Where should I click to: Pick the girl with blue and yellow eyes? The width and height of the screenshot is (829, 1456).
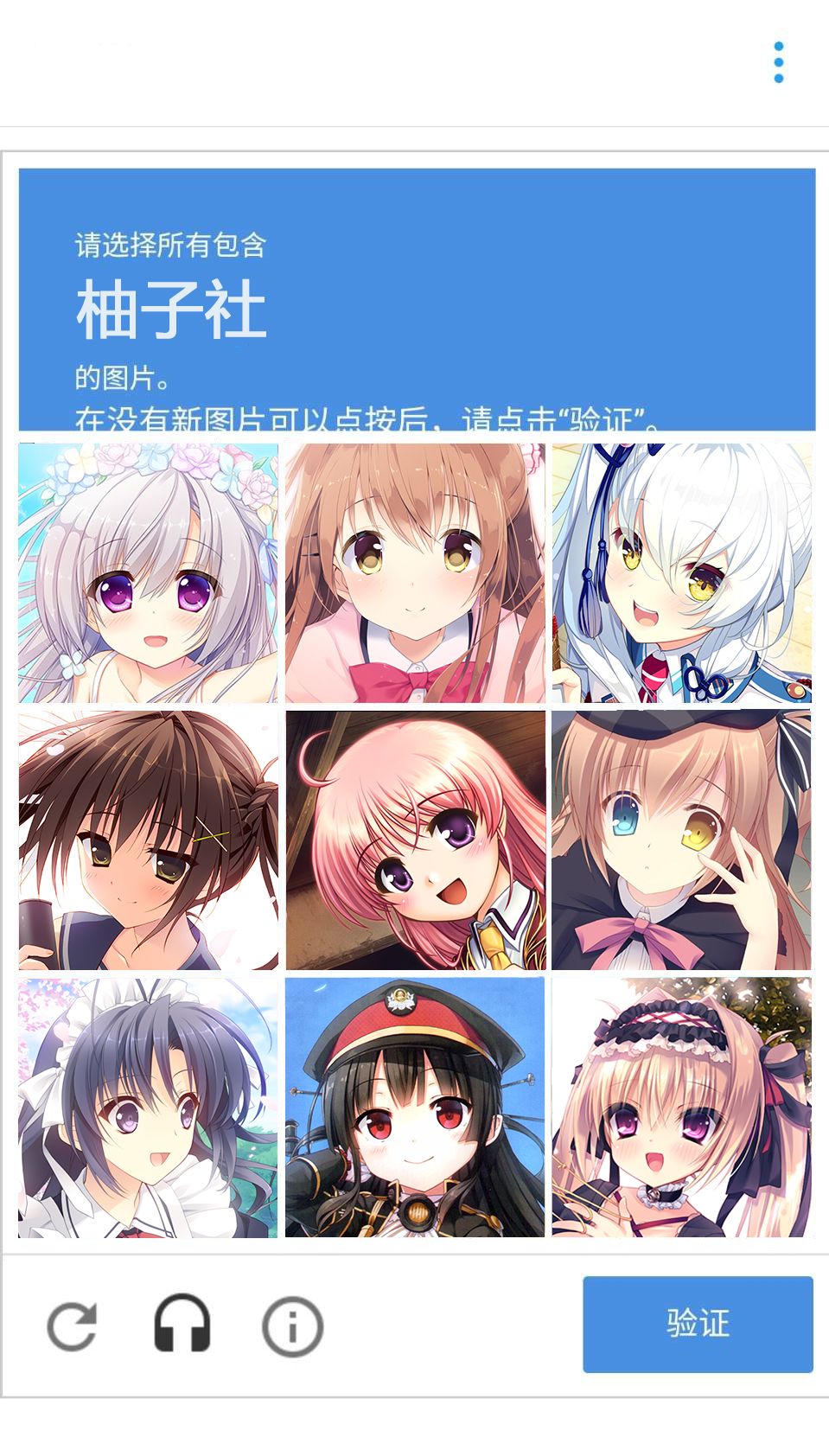pyautogui.click(x=682, y=840)
